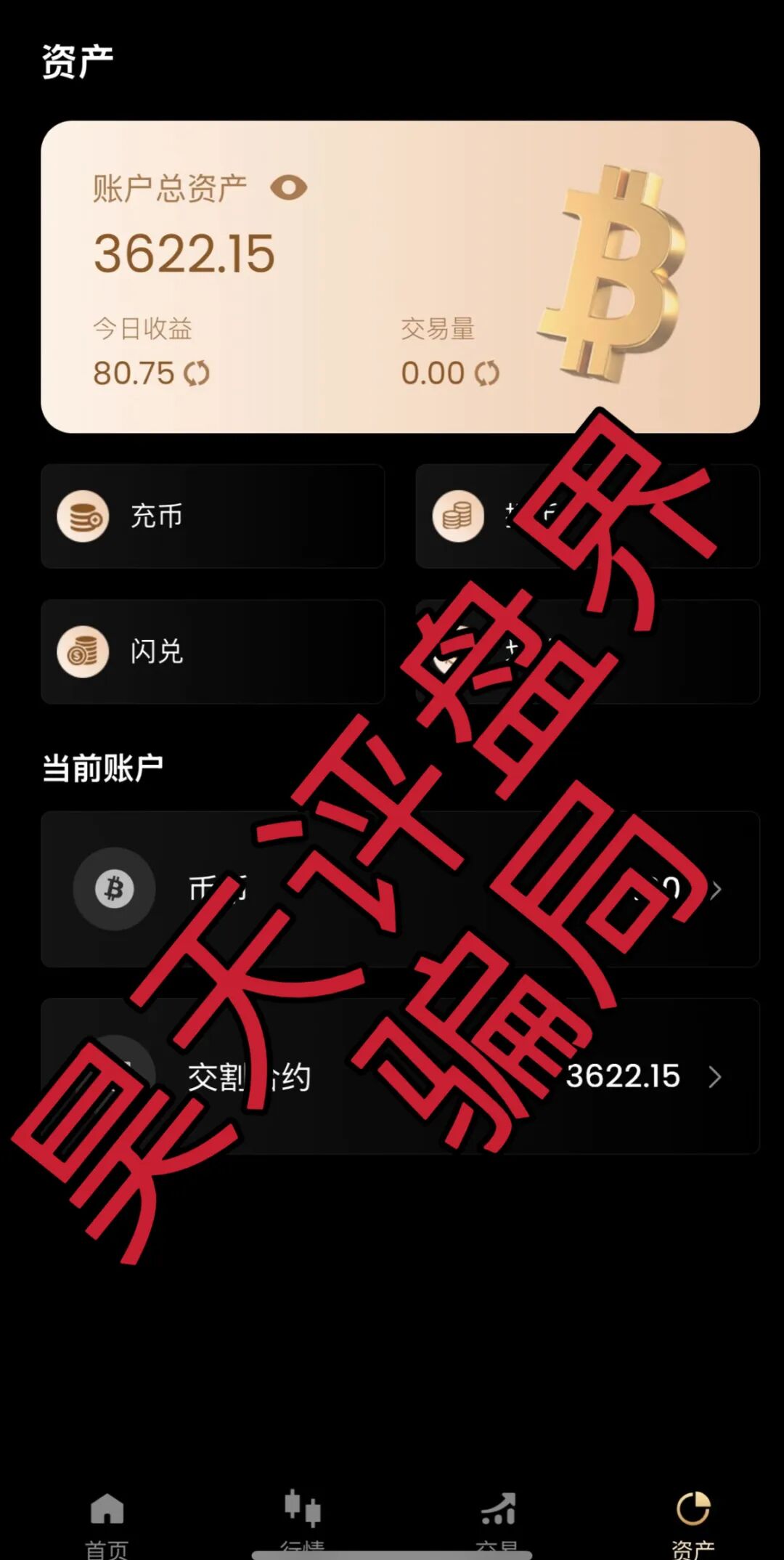
Task: Refresh the trading volume (交易量) value
Action: point(486,374)
